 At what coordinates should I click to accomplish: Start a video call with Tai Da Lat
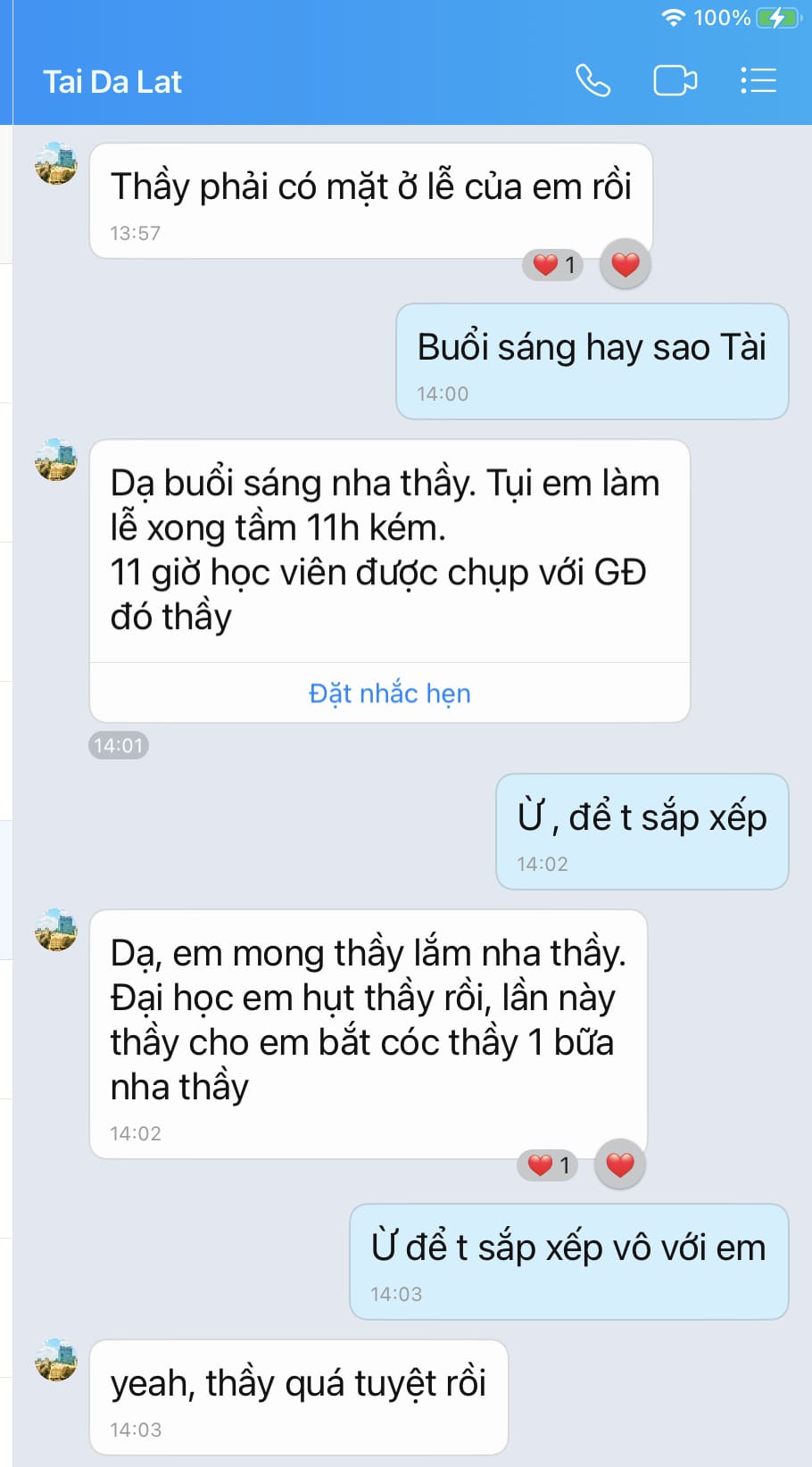coord(675,81)
